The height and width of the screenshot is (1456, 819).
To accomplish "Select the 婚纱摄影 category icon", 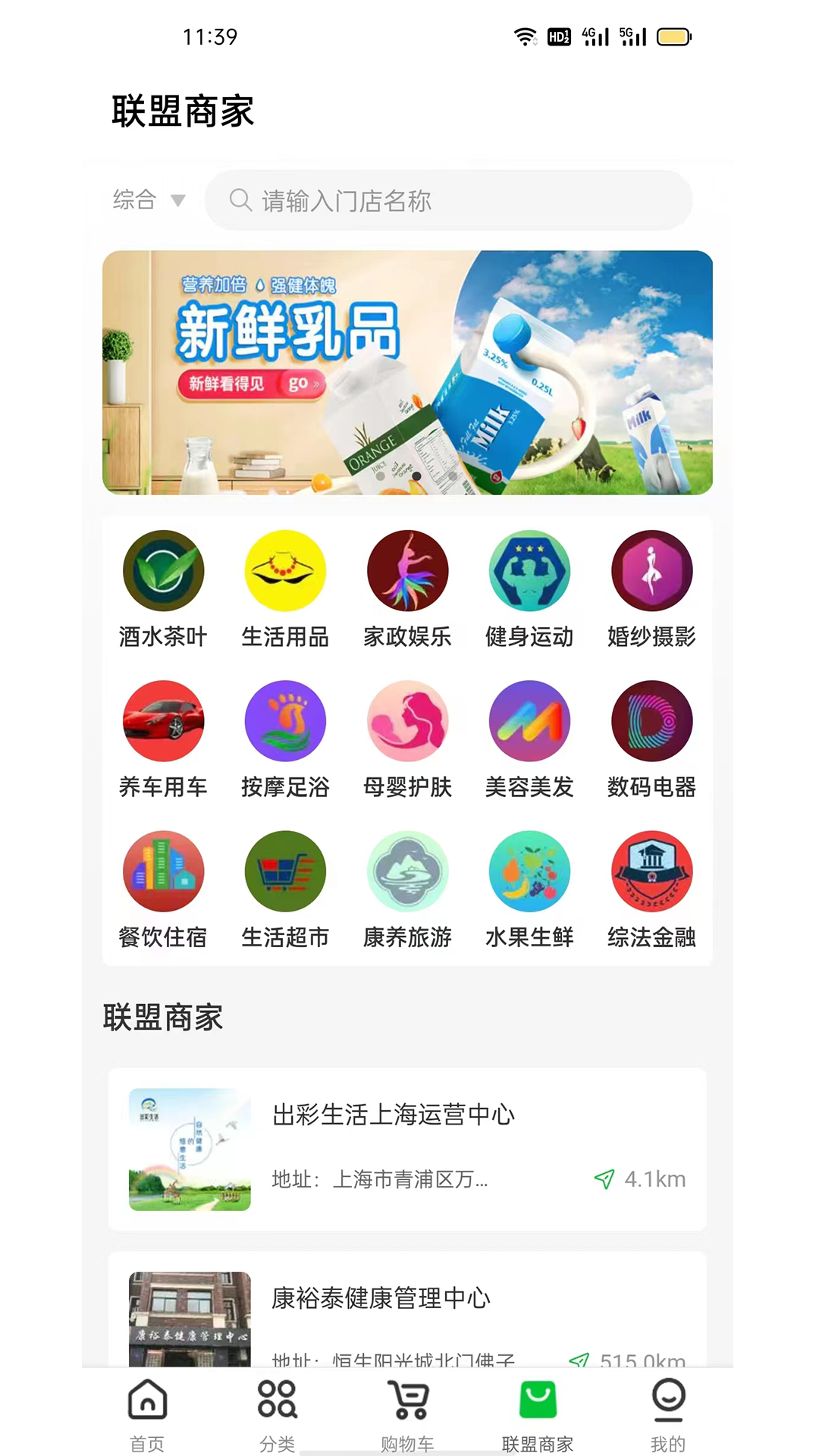I will click(651, 571).
